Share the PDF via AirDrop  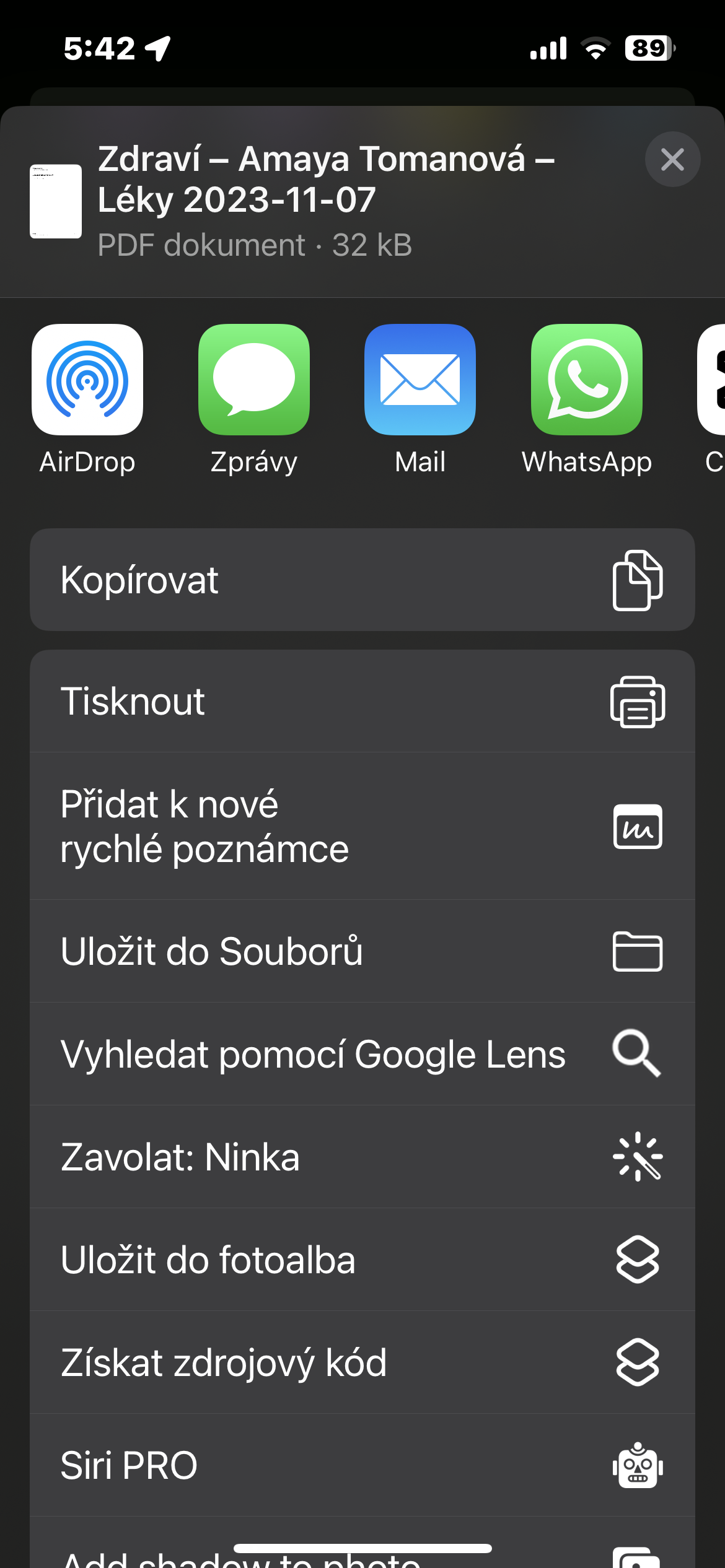(87, 380)
